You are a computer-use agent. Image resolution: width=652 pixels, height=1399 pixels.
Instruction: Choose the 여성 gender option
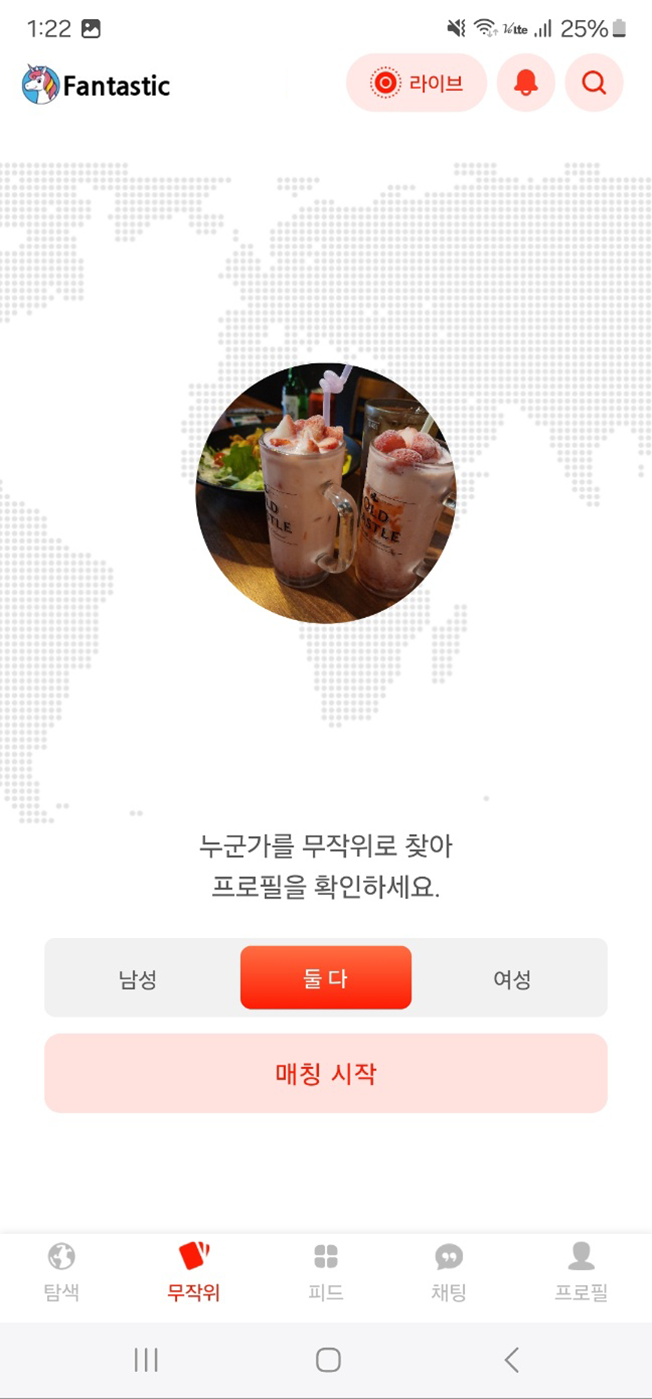[512, 979]
